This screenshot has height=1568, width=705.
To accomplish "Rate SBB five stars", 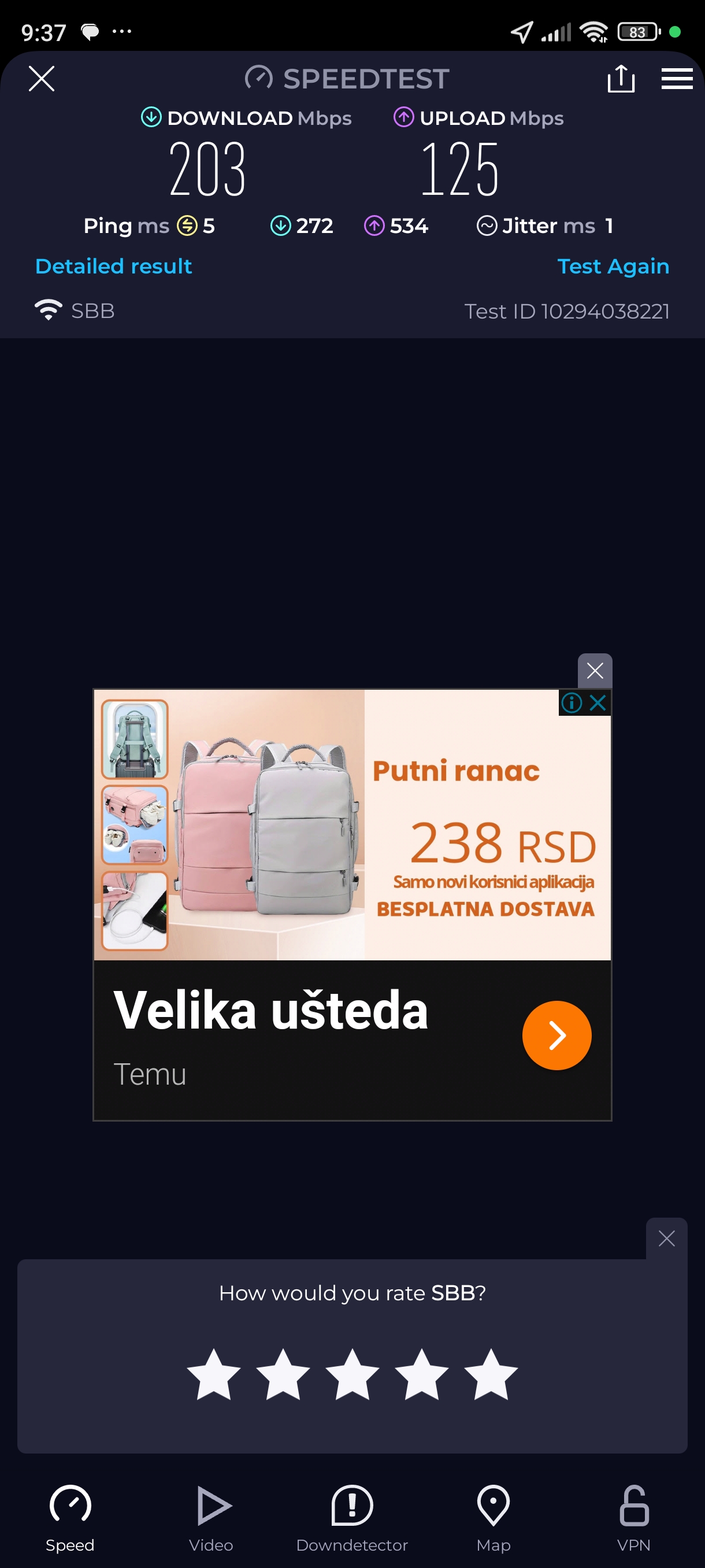I will click(x=490, y=1374).
